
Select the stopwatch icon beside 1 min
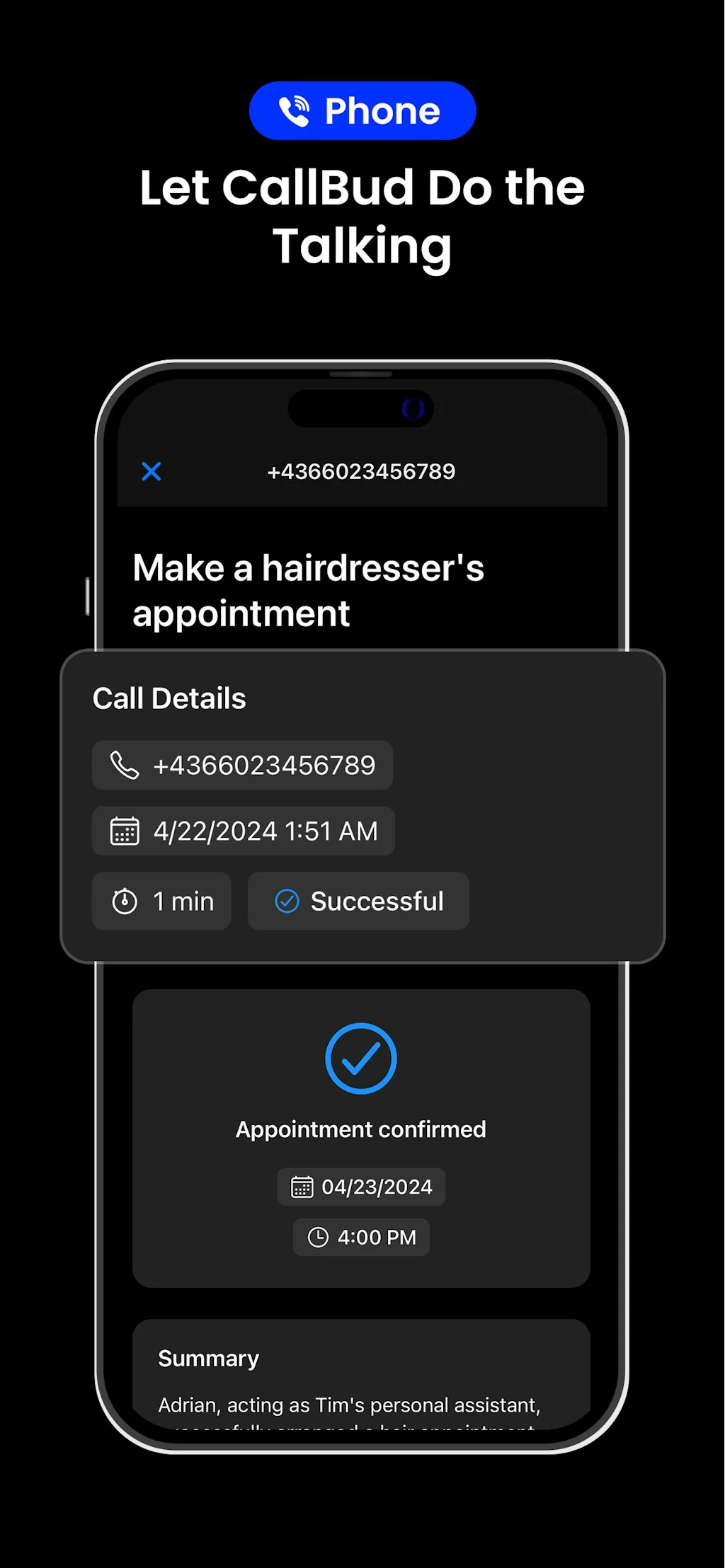point(124,901)
